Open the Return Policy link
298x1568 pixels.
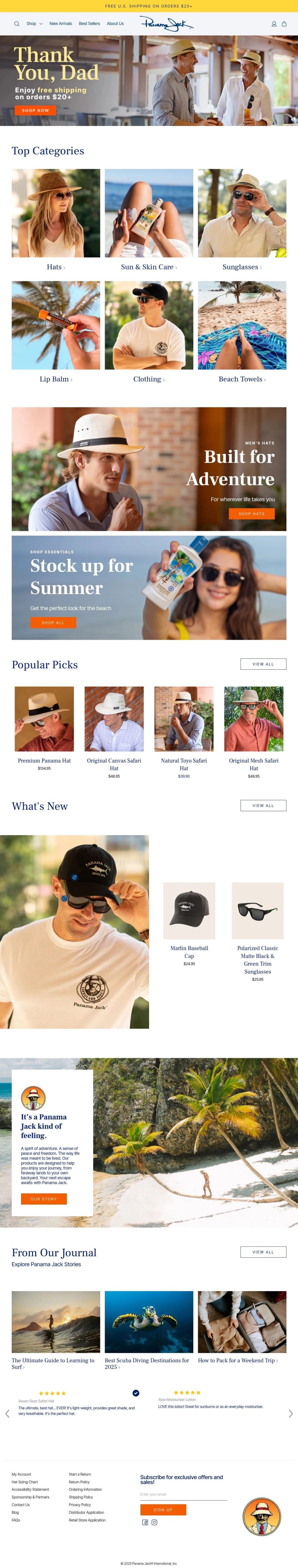click(79, 1482)
